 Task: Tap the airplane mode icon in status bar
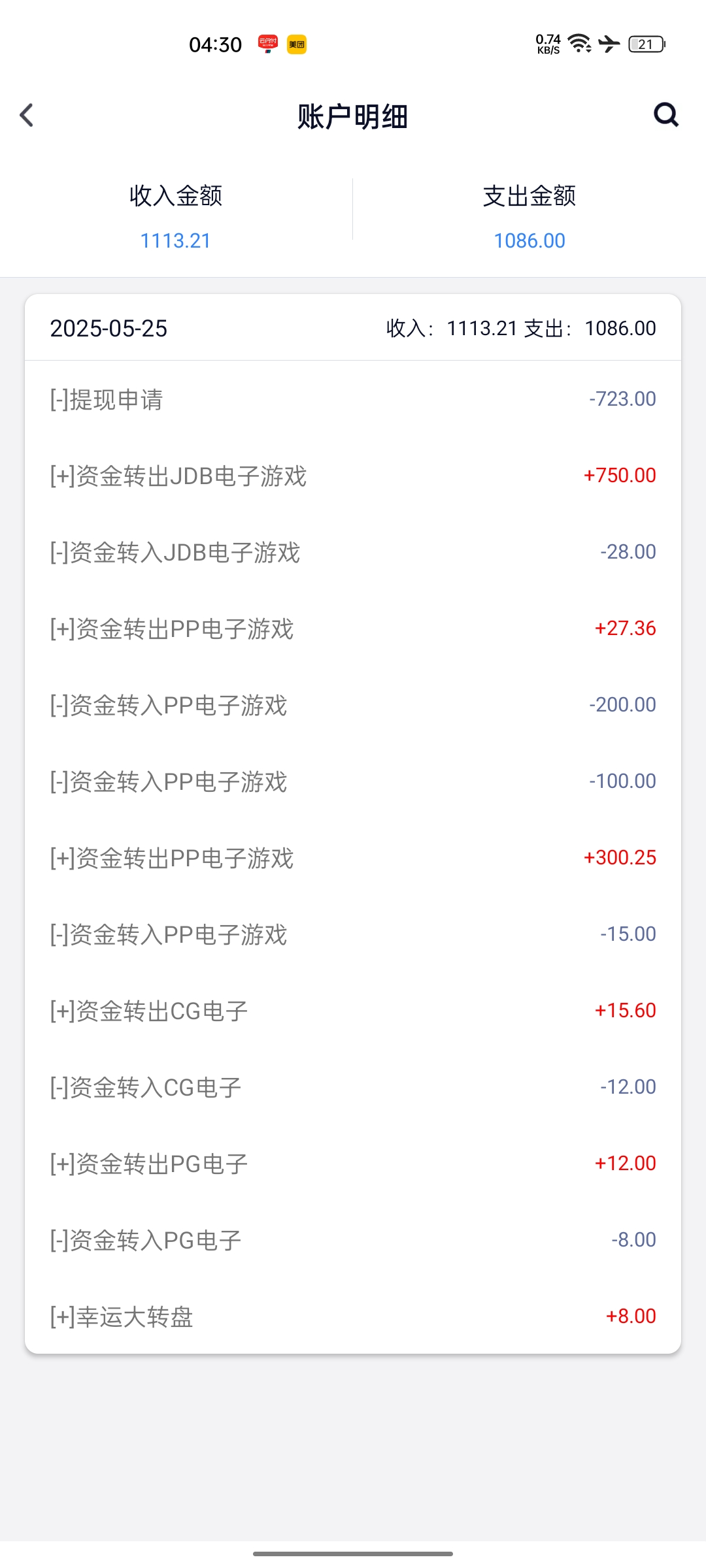pos(609,41)
